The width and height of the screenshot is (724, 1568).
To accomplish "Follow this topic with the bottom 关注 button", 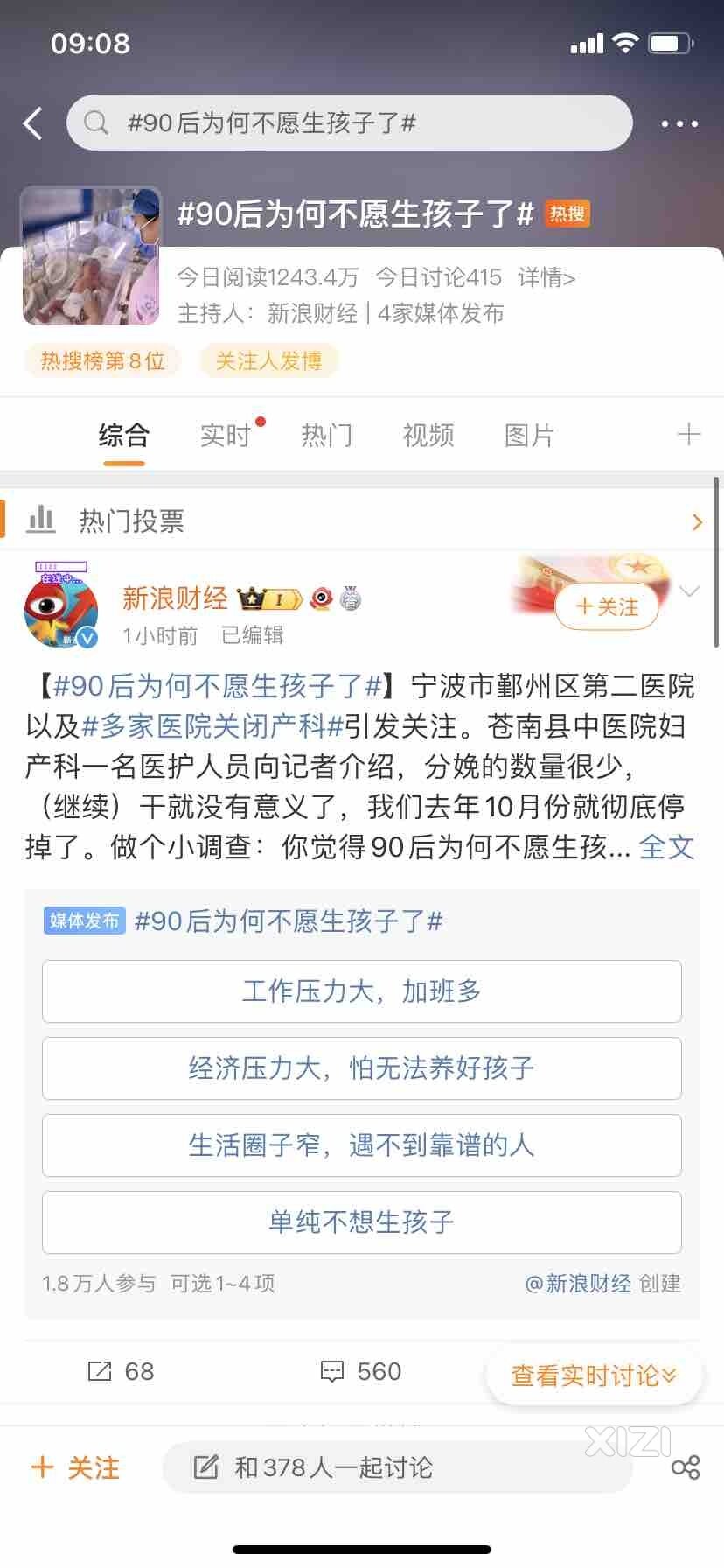I will [76, 1467].
